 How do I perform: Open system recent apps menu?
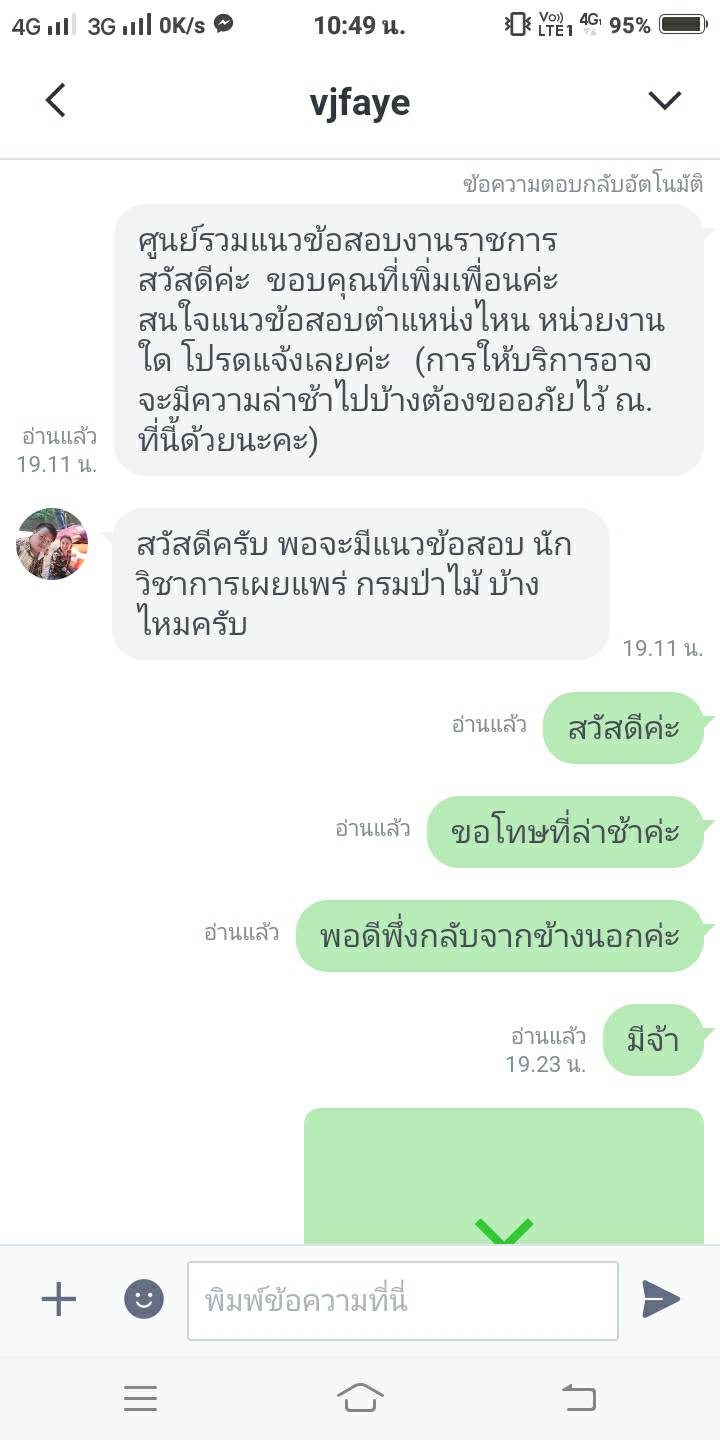[141, 1397]
